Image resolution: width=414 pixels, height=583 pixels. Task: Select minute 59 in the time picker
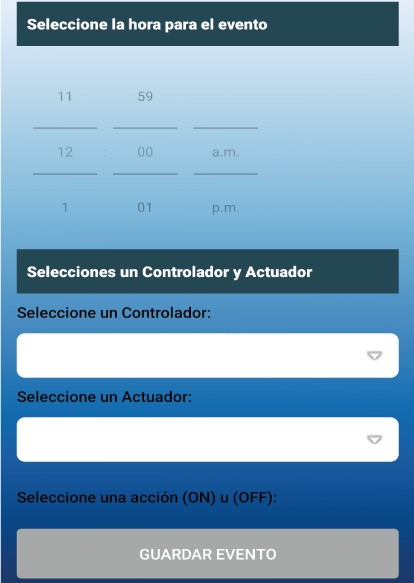tap(145, 97)
